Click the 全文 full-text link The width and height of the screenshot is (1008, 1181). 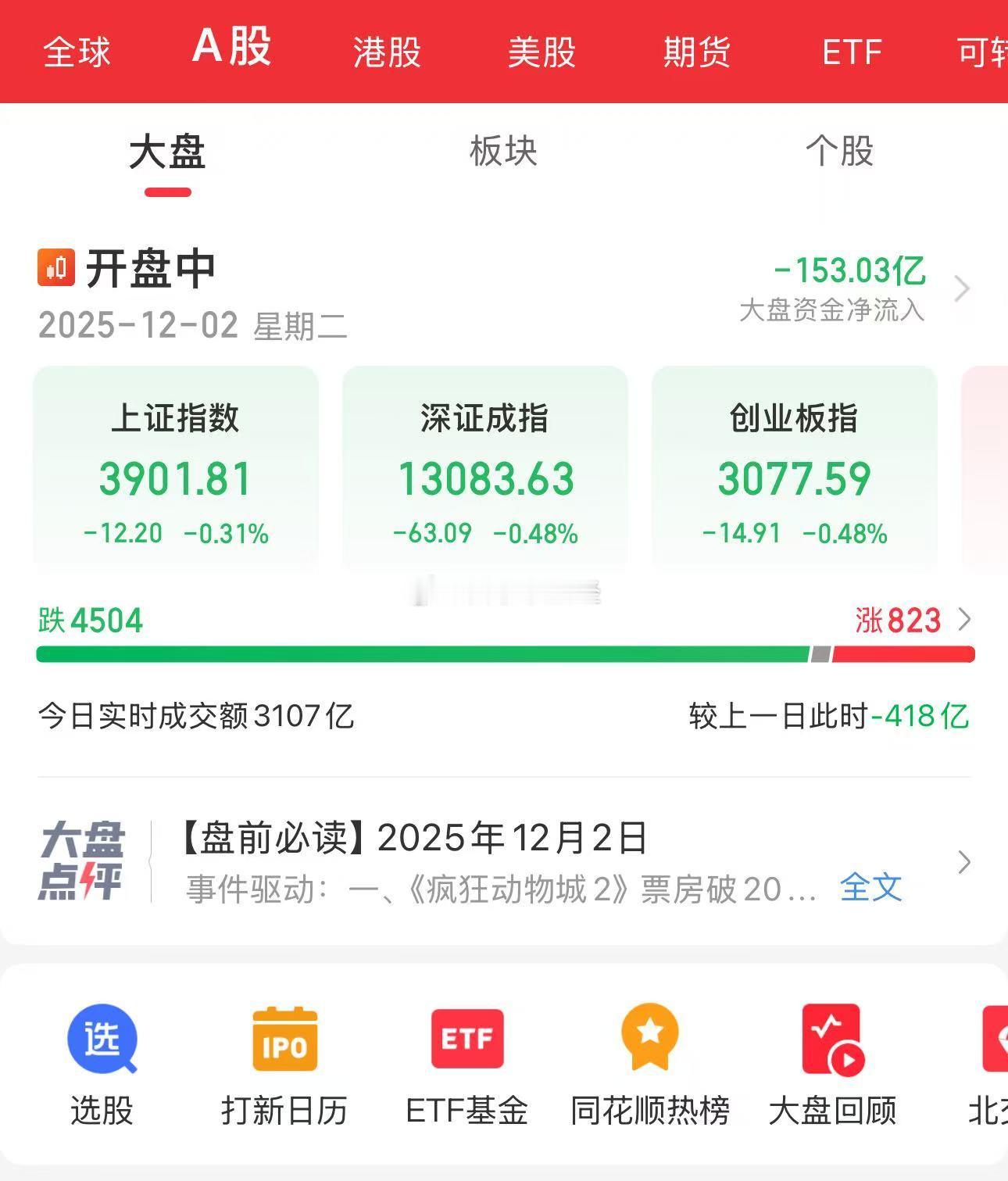click(x=870, y=887)
